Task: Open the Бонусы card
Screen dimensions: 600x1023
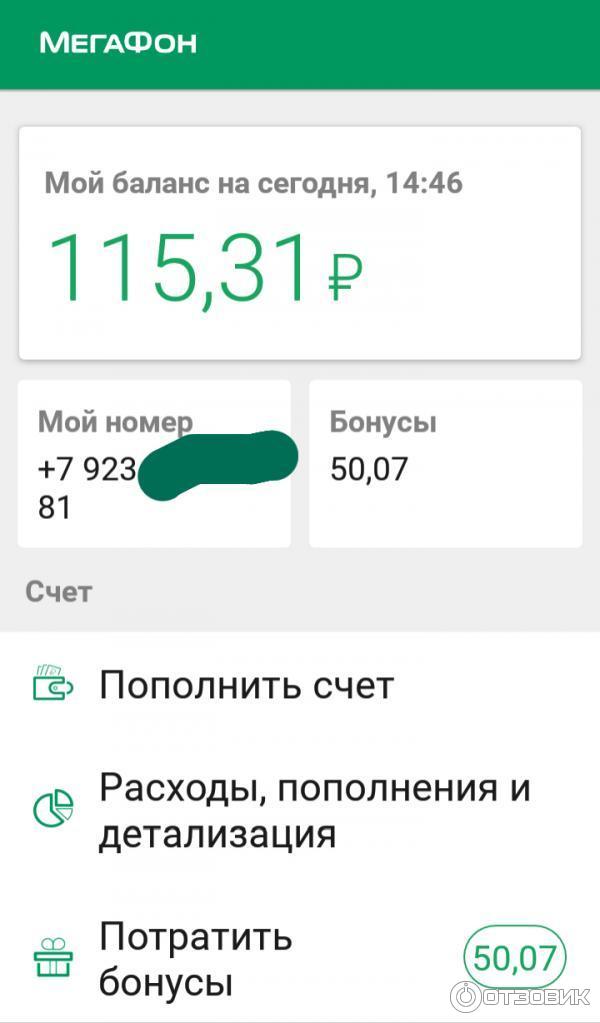Action: point(445,463)
